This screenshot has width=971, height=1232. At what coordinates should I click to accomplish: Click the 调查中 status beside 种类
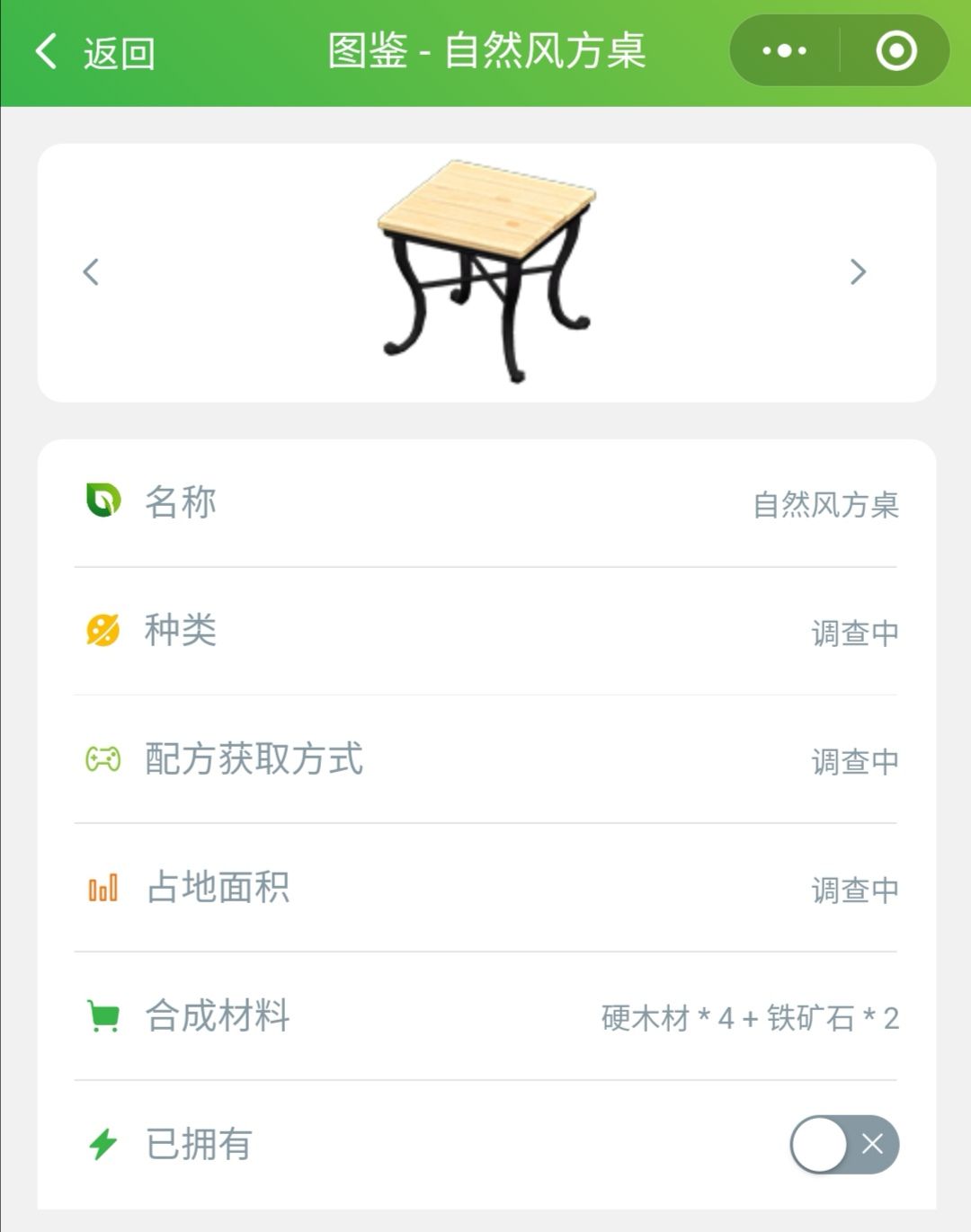tap(853, 633)
